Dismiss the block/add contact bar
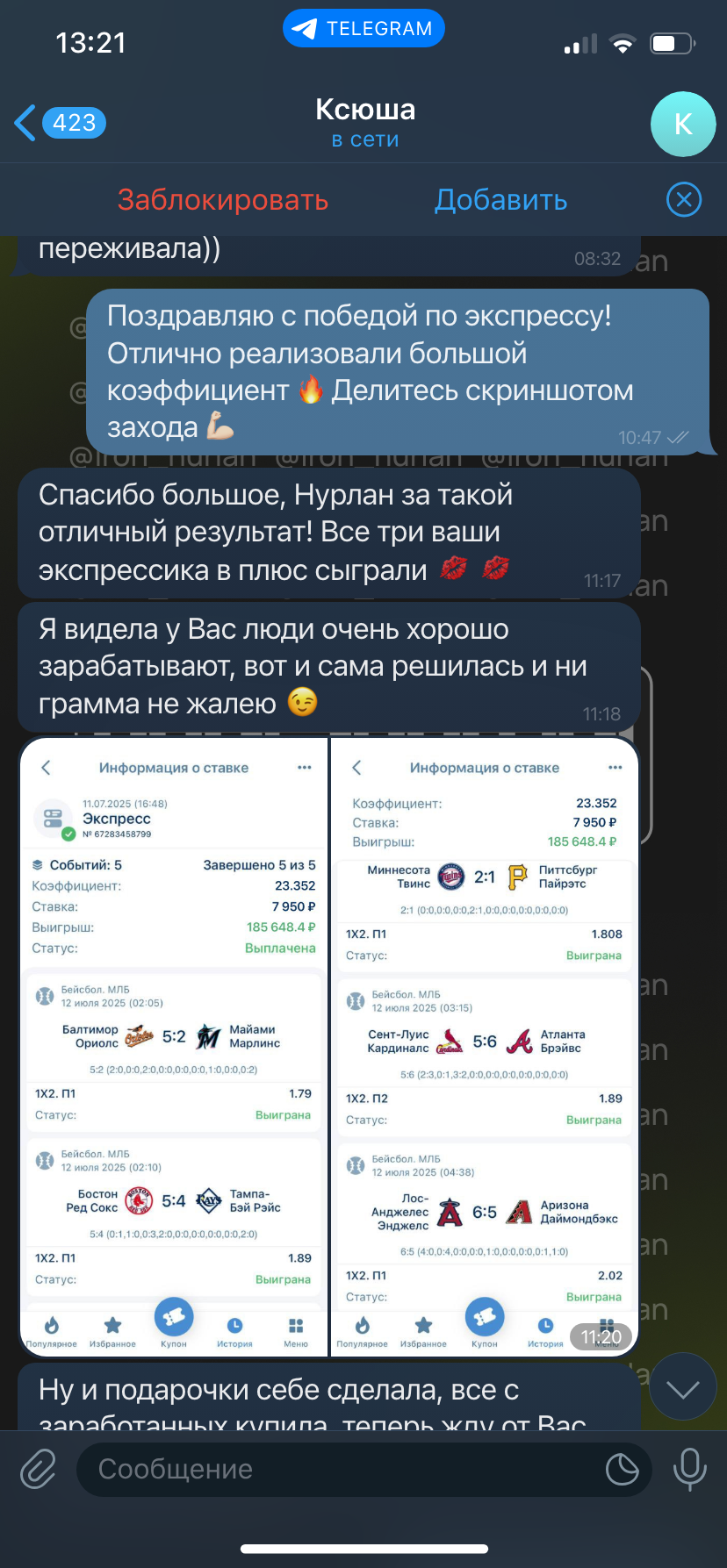 tap(684, 200)
